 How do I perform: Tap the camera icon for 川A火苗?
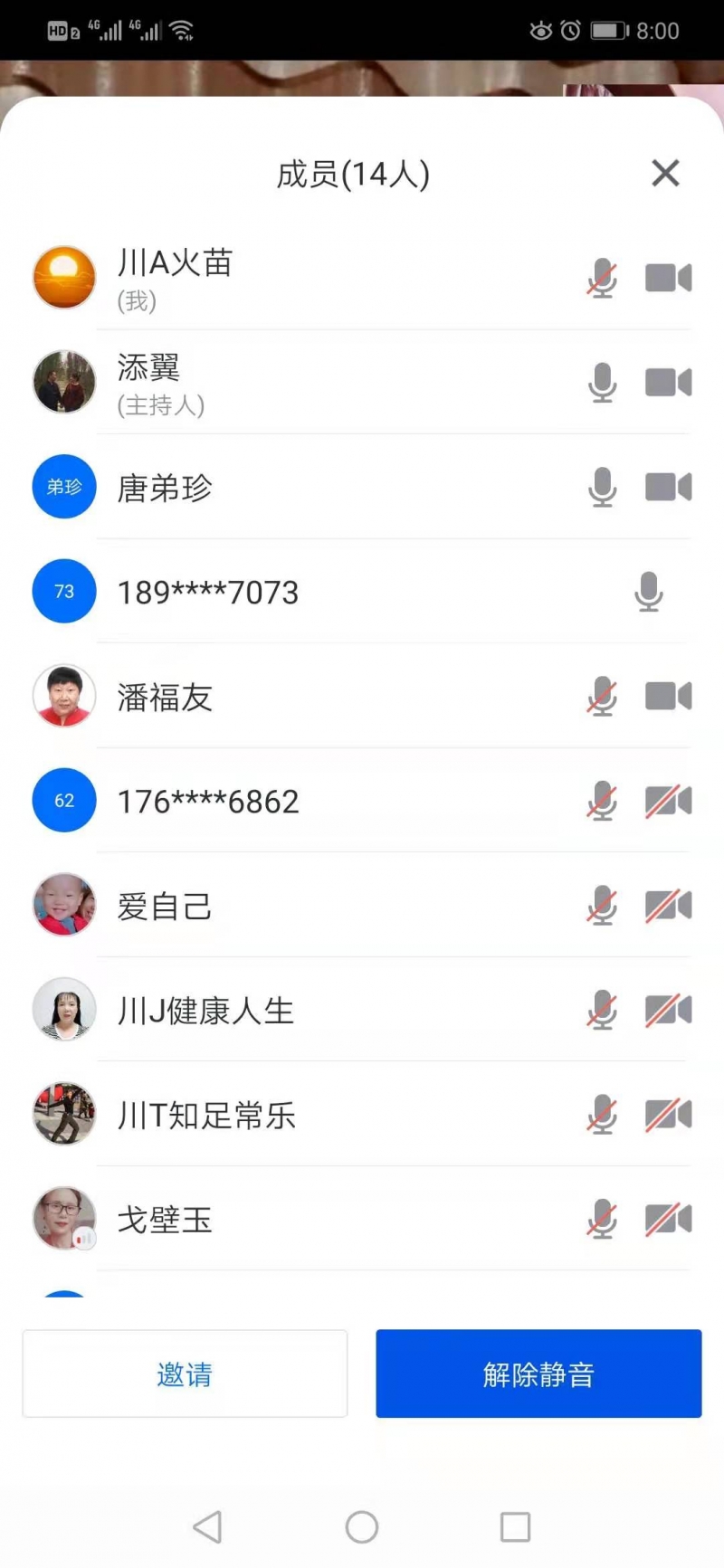coord(668,278)
